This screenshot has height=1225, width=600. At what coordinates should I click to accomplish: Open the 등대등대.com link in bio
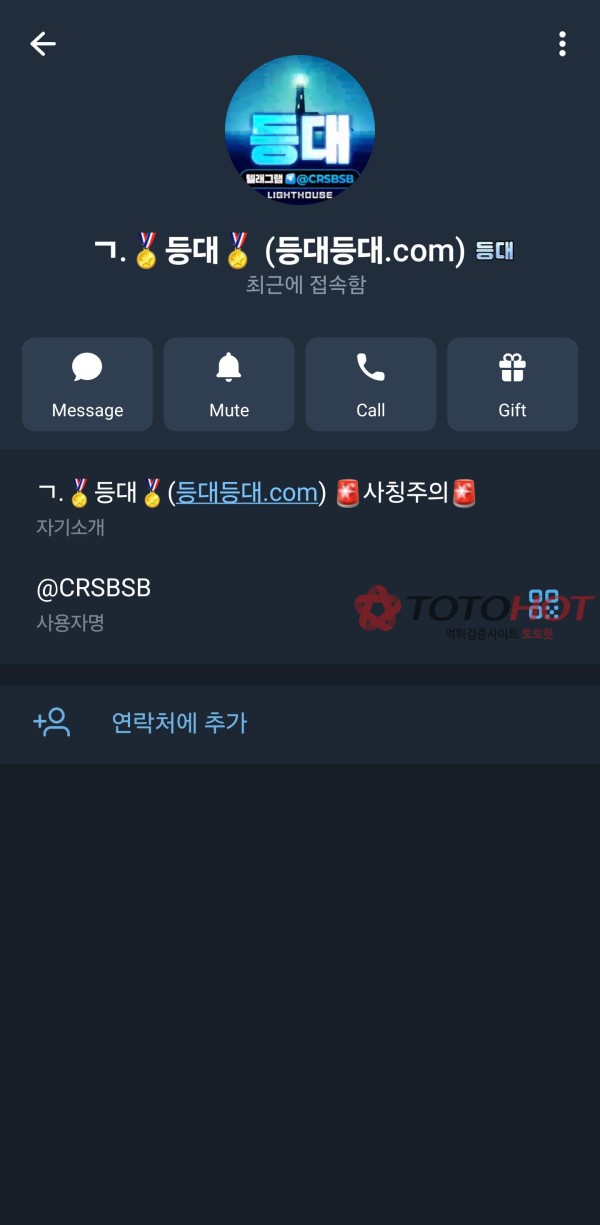tap(247, 492)
